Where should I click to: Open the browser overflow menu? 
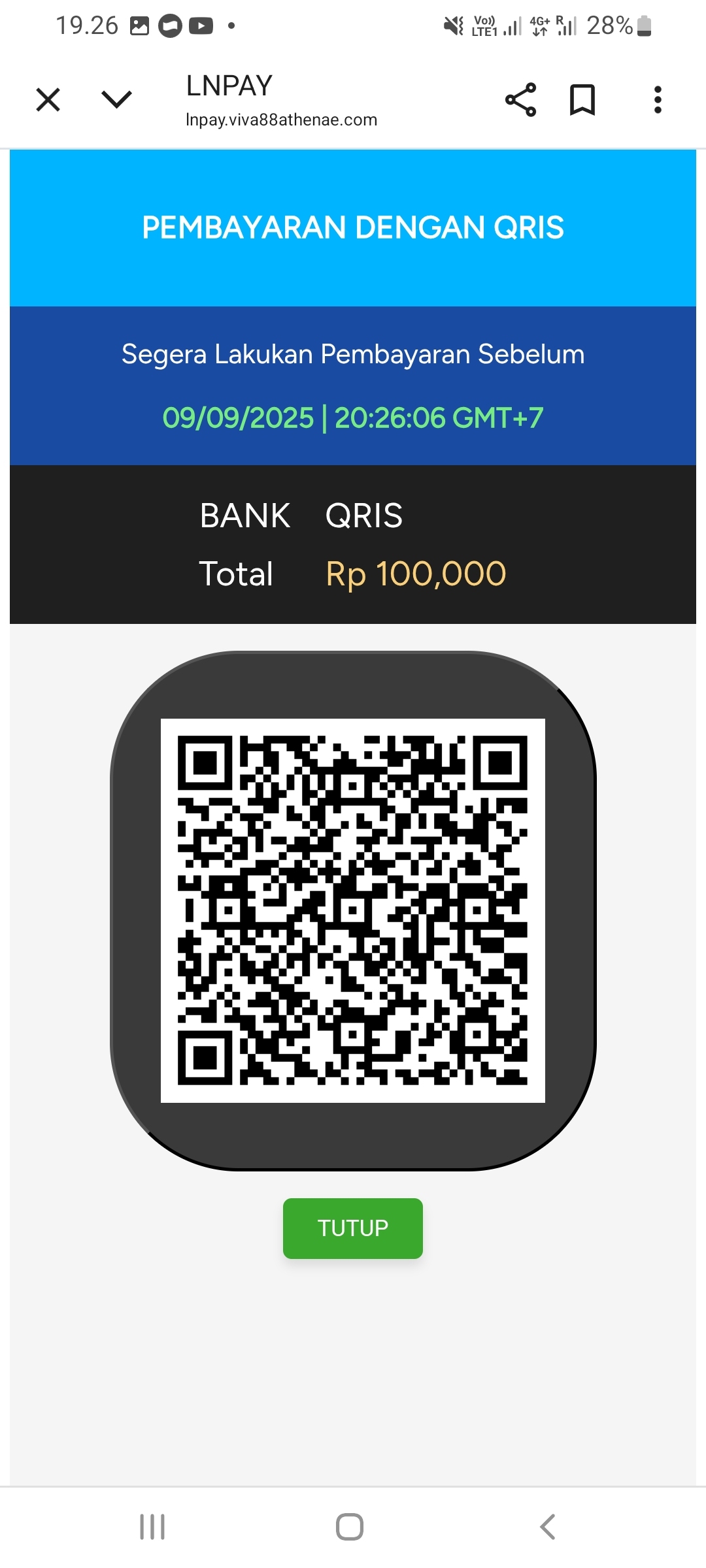(x=658, y=100)
